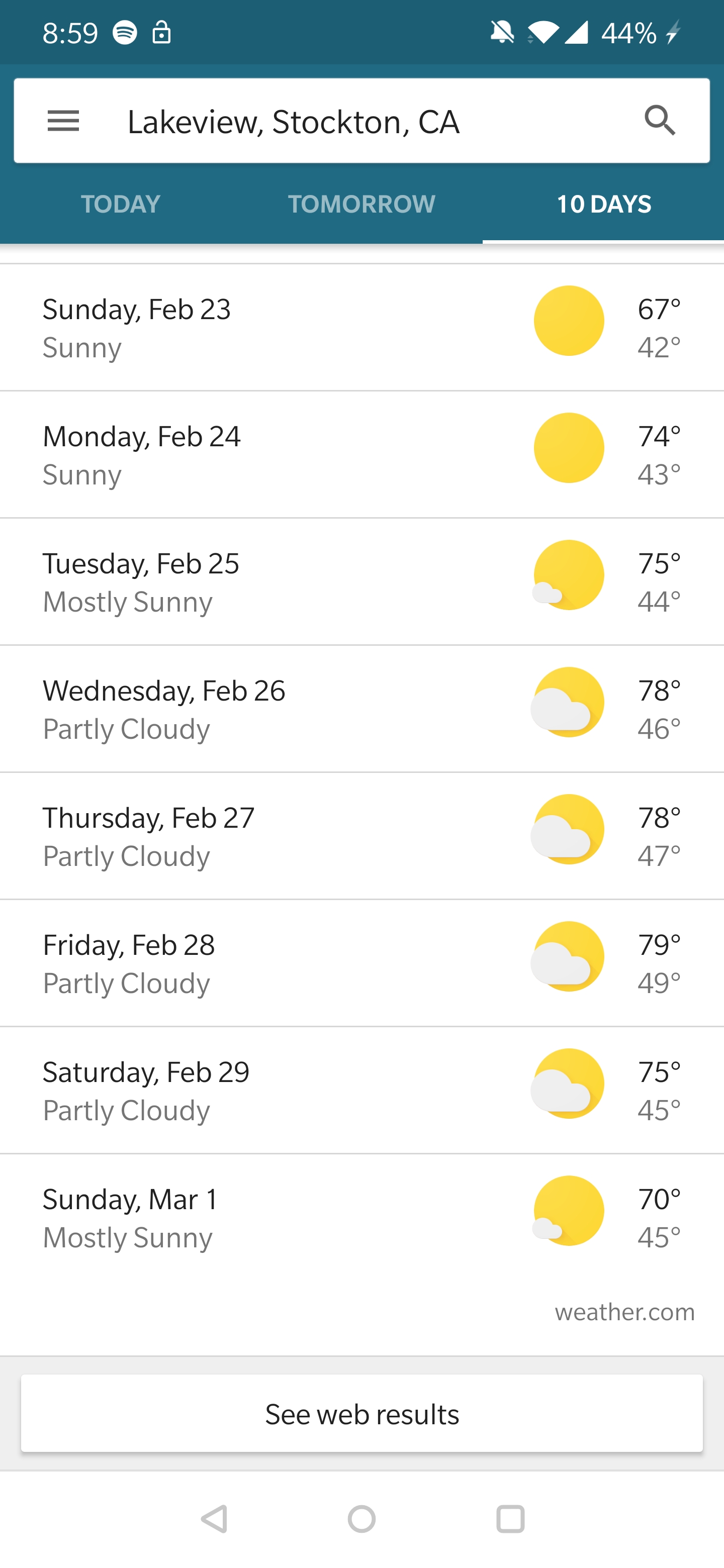Open the navigation drawer menu
This screenshot has height=1568, width=724.
(x=63, y=120)
